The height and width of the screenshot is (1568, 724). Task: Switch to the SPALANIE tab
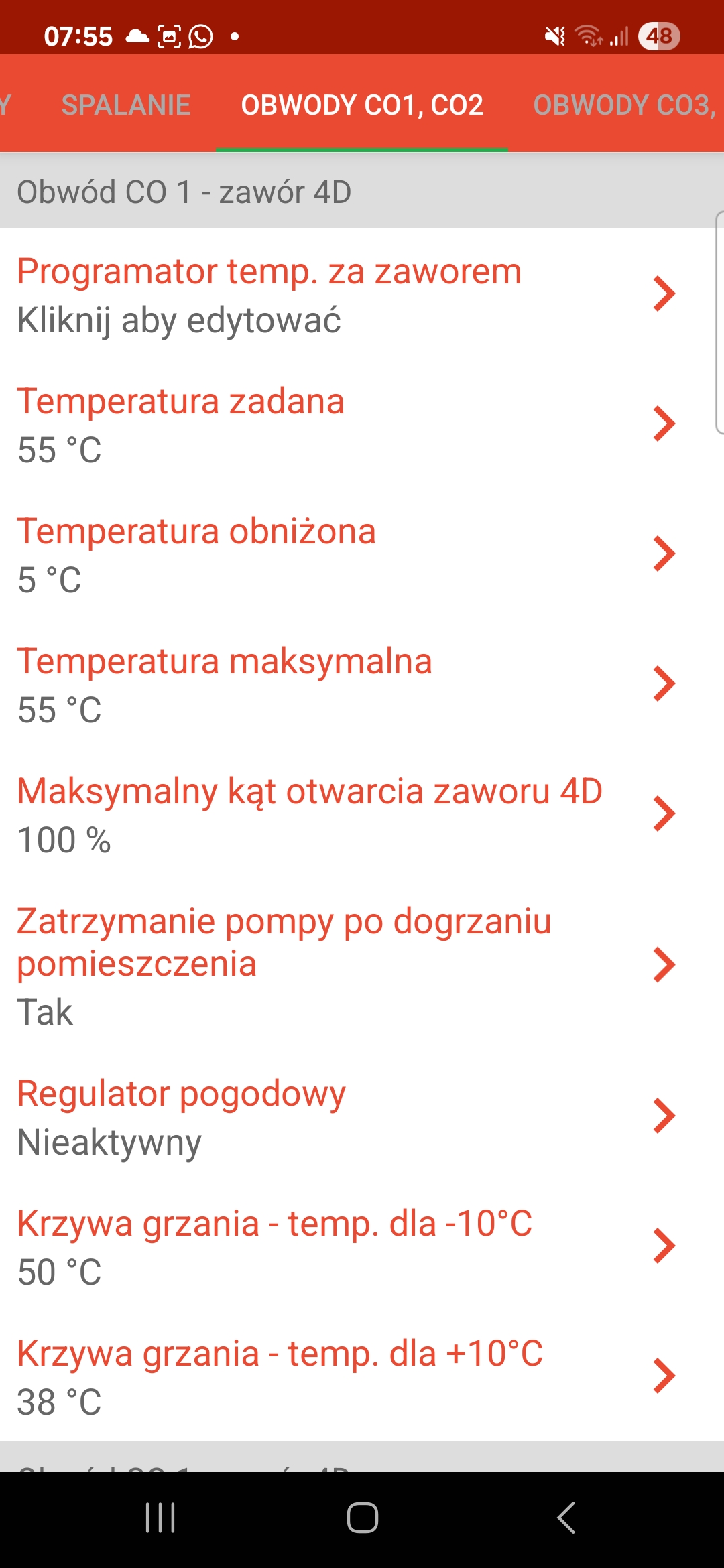point(126,105)
